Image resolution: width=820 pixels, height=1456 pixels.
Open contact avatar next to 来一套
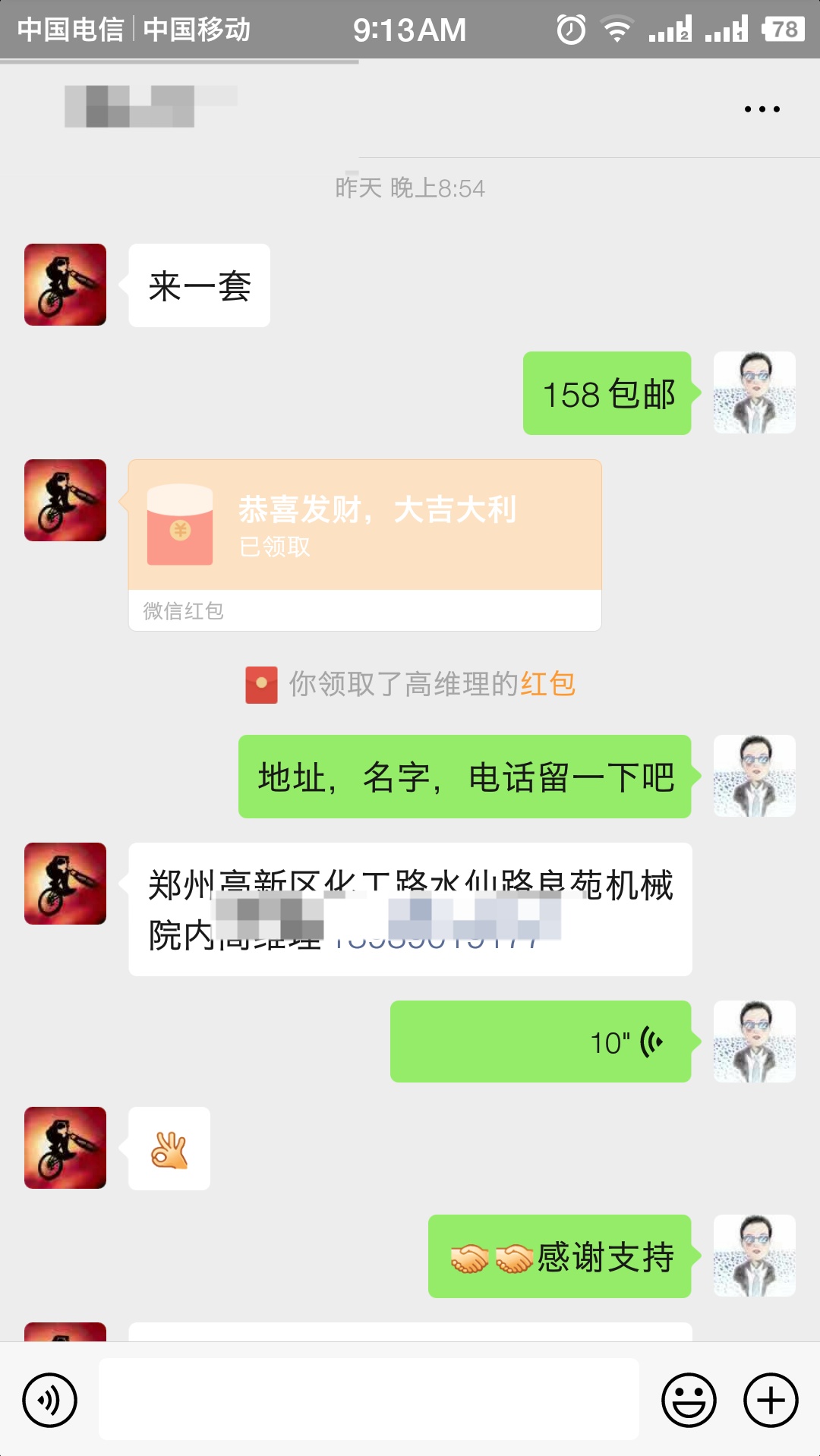65,285
